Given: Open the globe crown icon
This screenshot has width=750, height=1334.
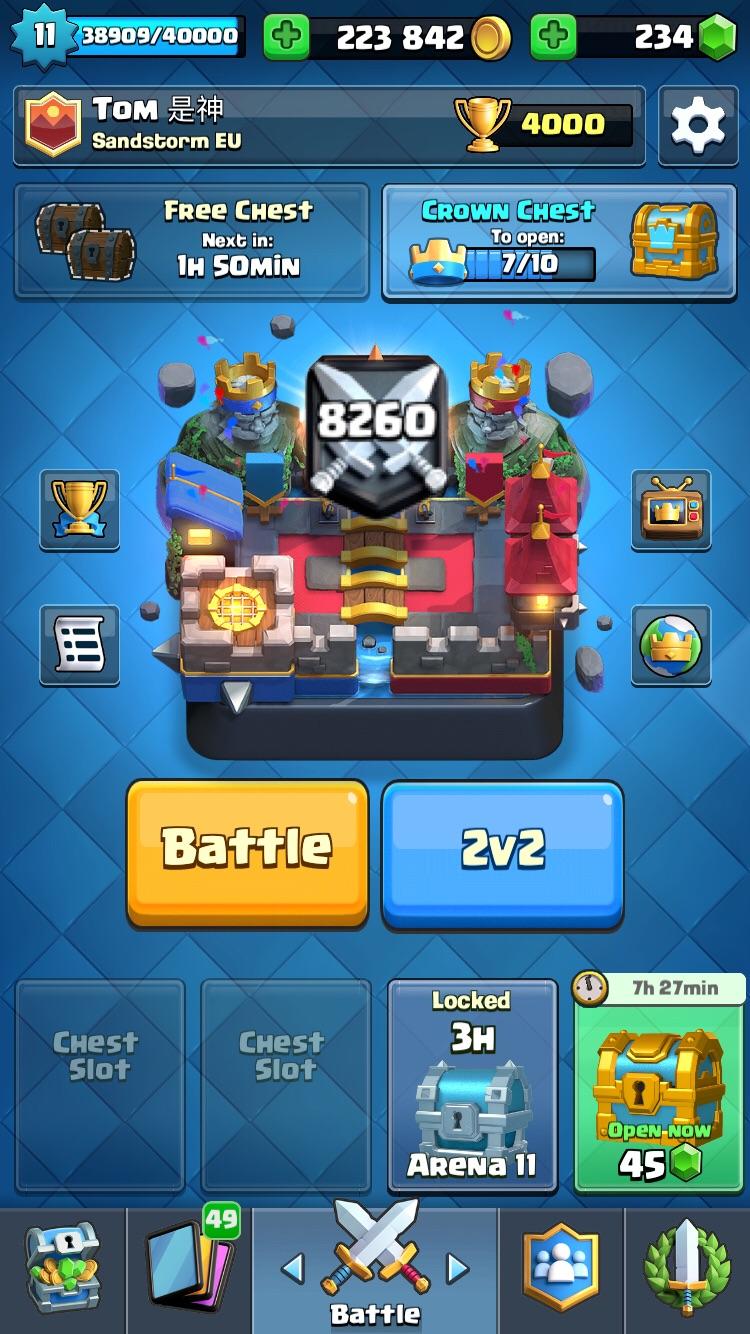Looking at the screenshot, I should pyautogui.click(x=671, y=645).
